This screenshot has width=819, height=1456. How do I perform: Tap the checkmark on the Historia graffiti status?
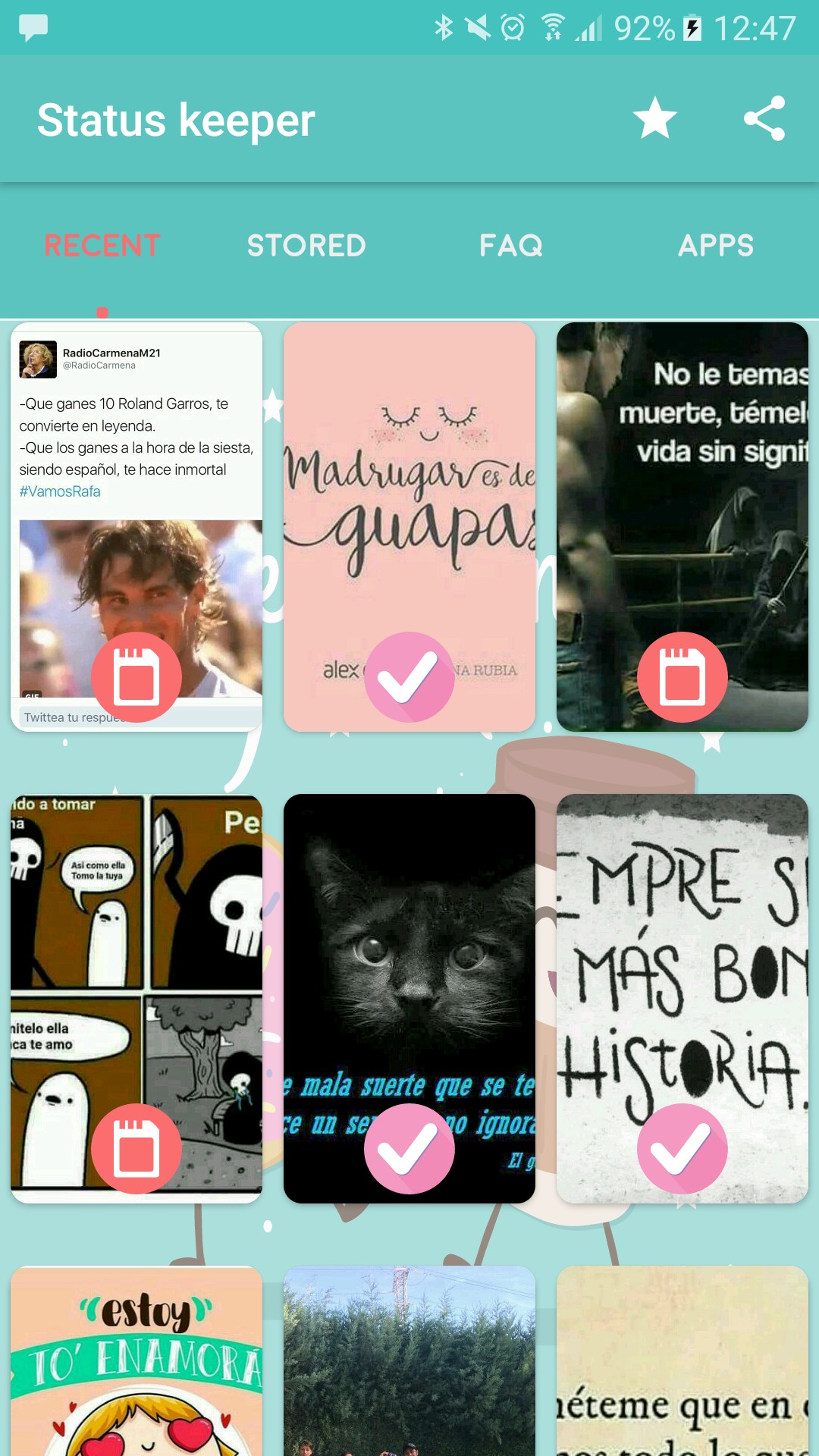pyautogui.click(x=682, y=1148)
